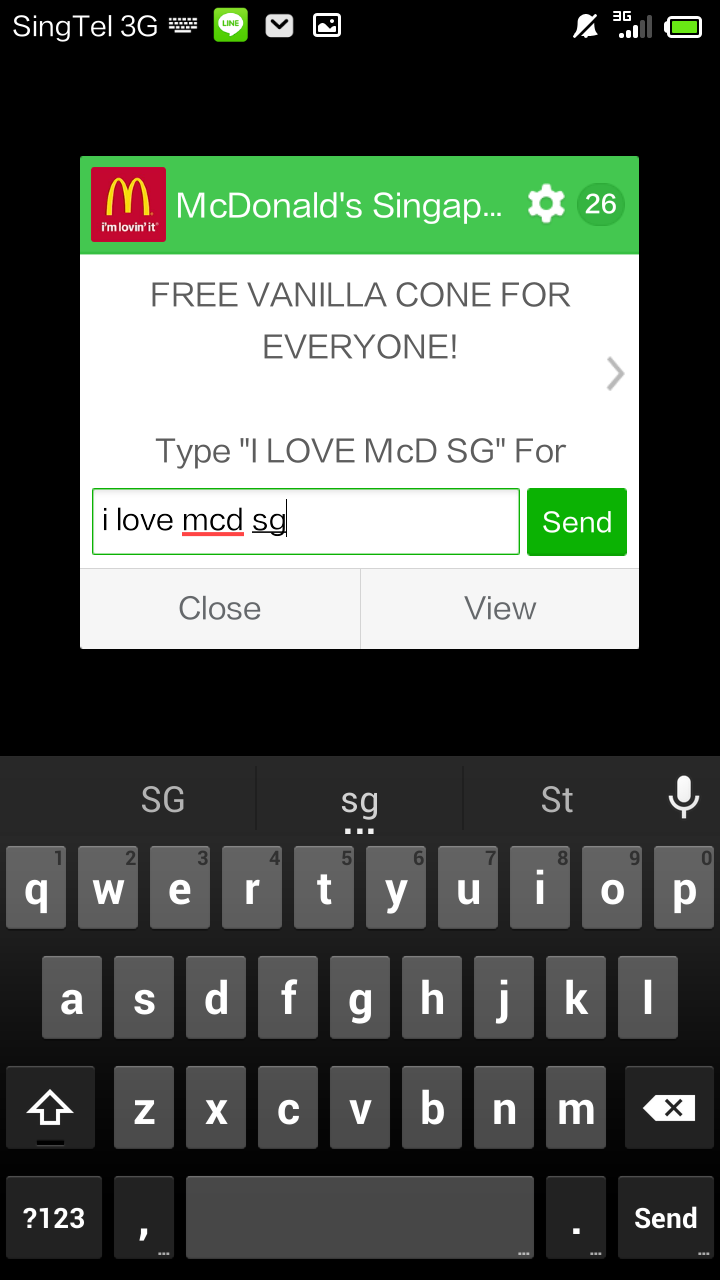Viewport: 720px width, 1280px height.
Task: Choose the St keyboard suggestion
Action: pyautogui.click(x=557, y=799)
